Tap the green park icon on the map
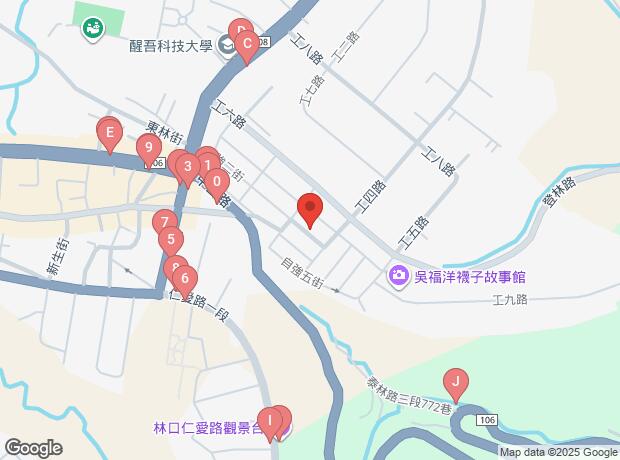Viewport: 620px width, 460px height. click(x=93, y=29)
